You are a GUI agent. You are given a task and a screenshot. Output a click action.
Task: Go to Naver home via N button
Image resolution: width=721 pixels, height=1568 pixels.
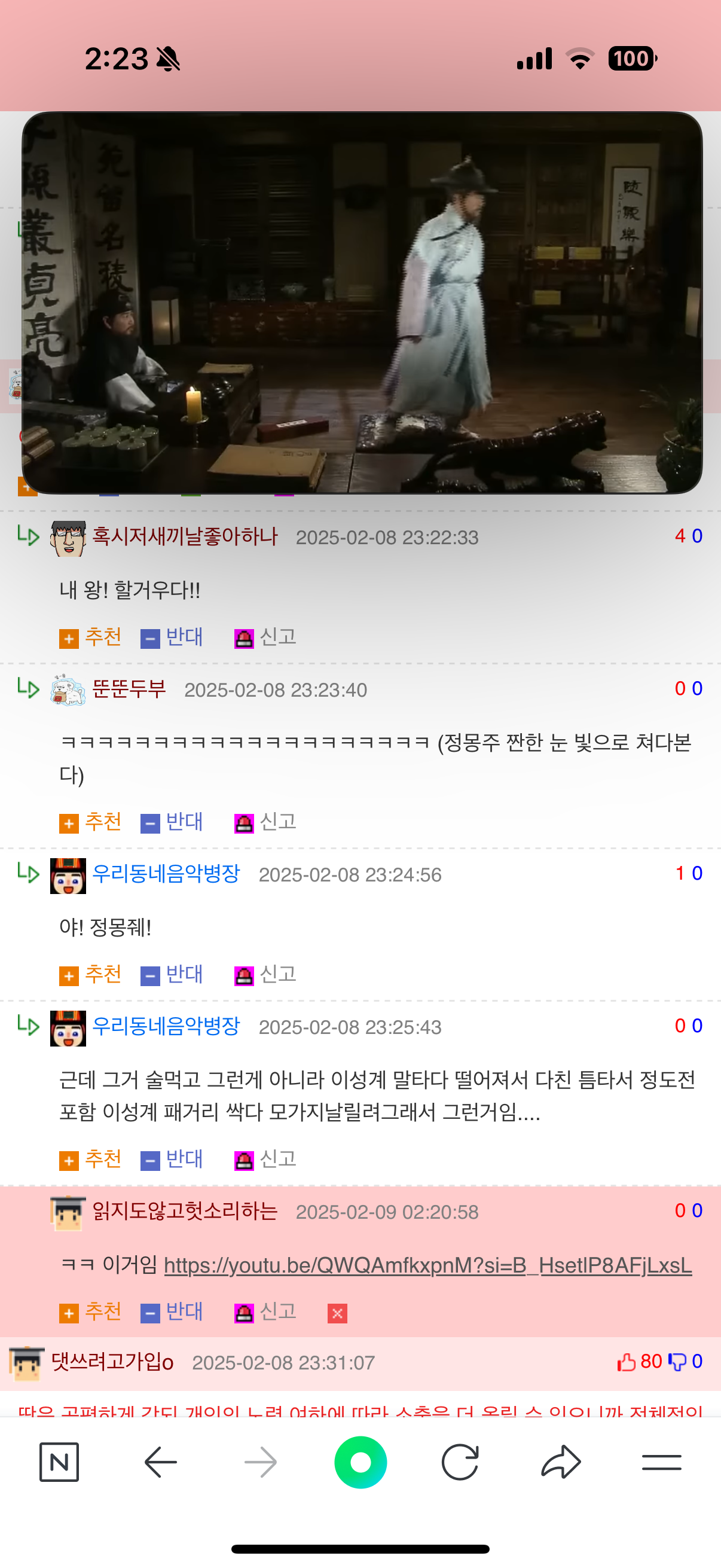59,1462
